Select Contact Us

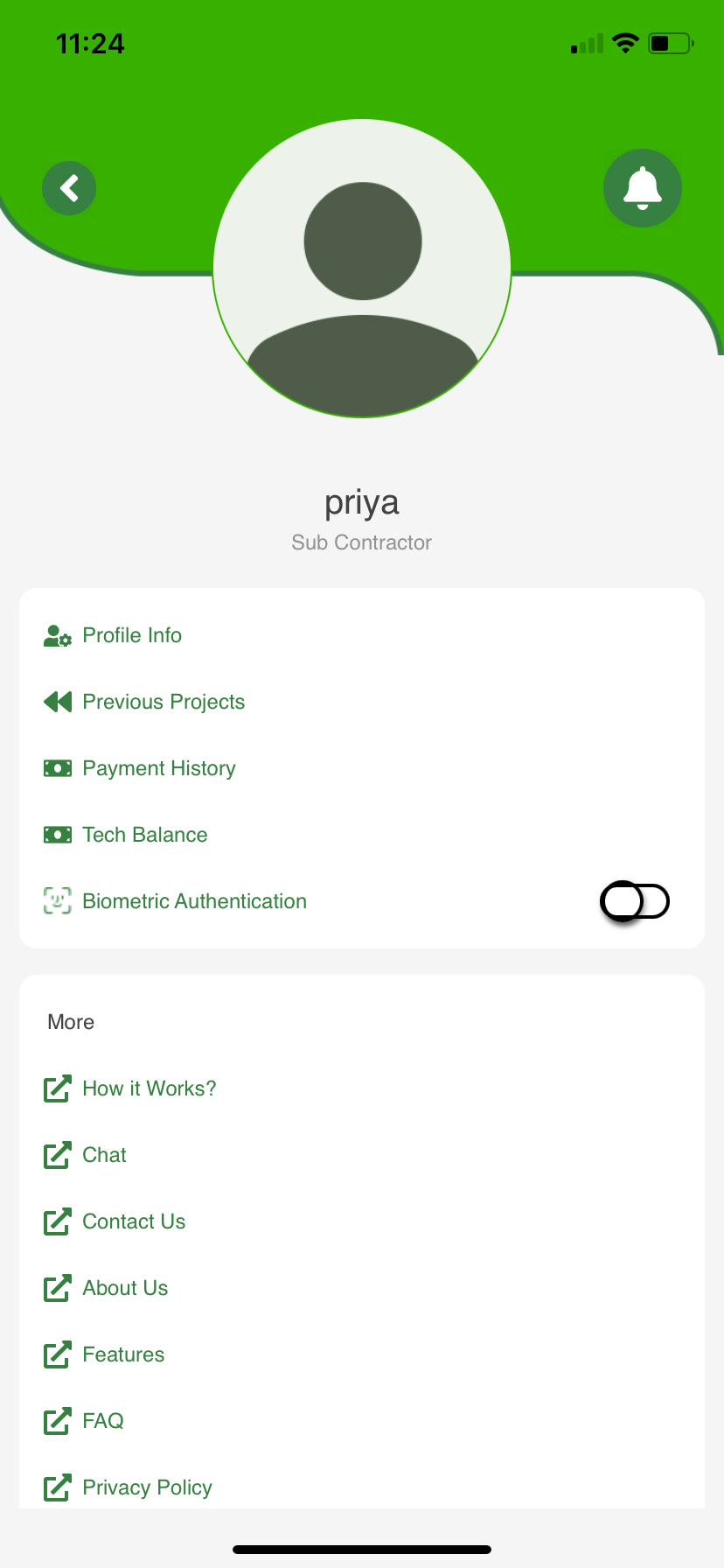[362, 1221]
